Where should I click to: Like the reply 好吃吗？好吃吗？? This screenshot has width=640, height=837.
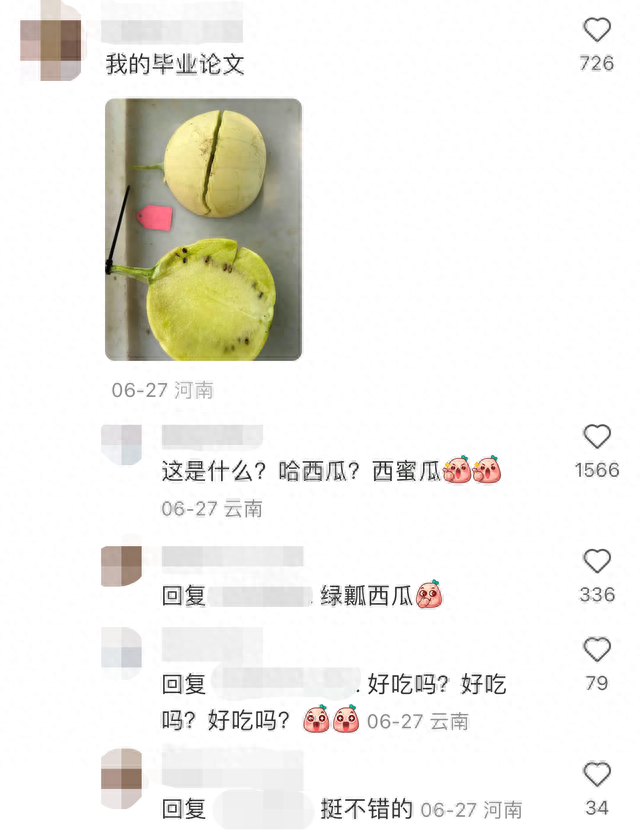(597, 650)
